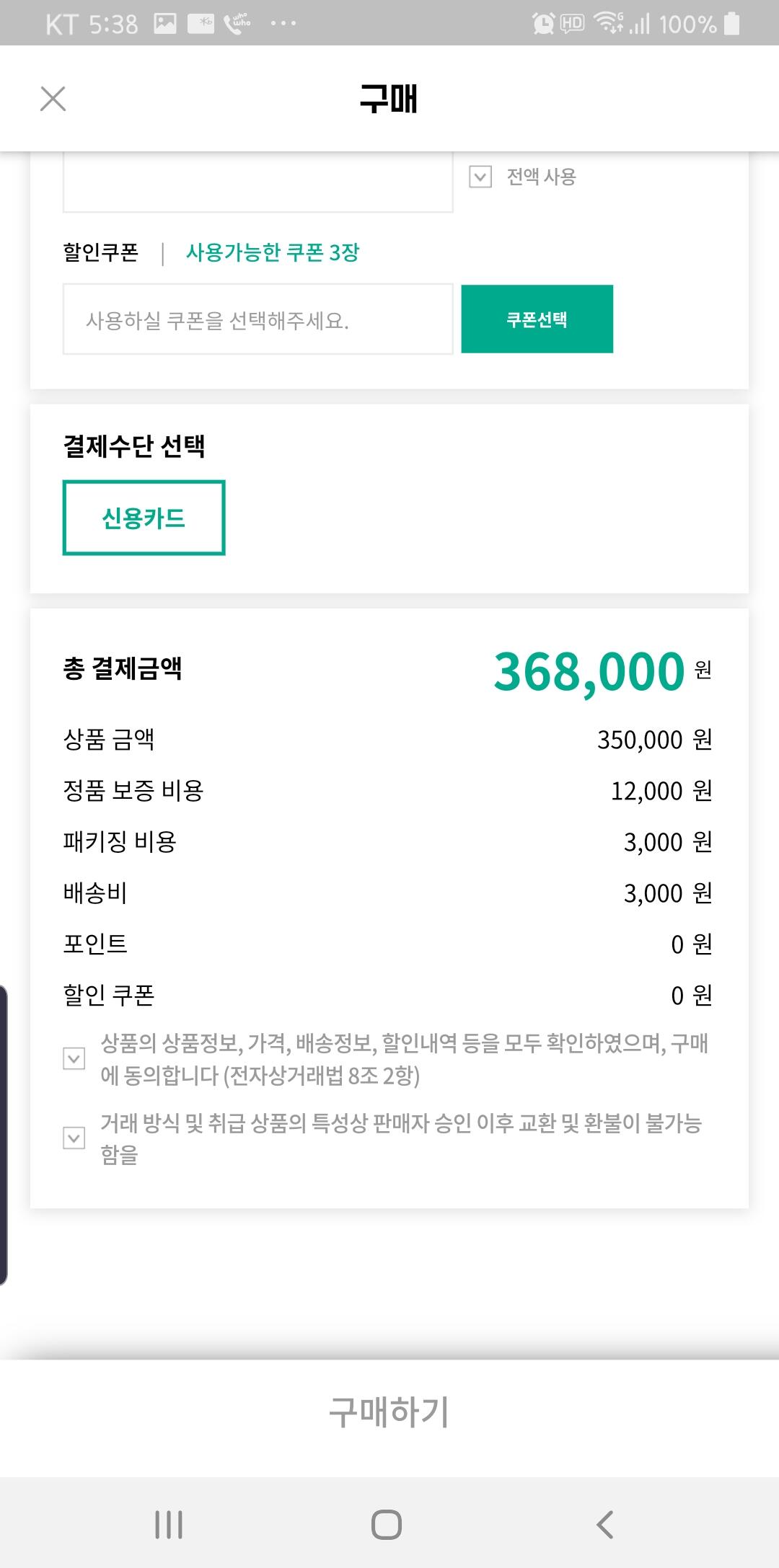The height and width of the screenshot is (1568, 779).
Task: Go back using system back button
Action: [x=605, y=1524]
